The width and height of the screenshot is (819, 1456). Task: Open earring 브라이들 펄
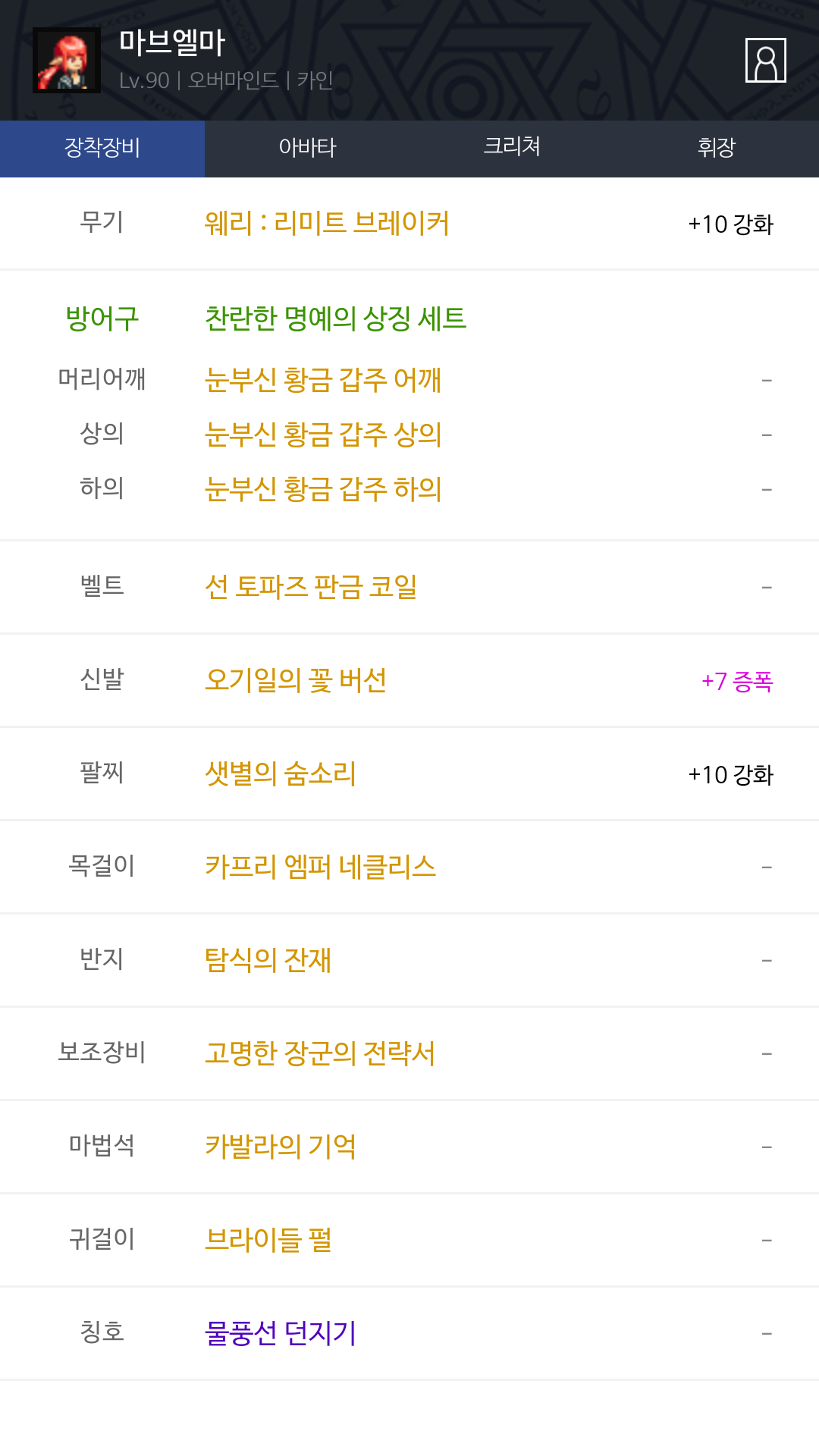pyautogui.click(x=268, y=1240)
